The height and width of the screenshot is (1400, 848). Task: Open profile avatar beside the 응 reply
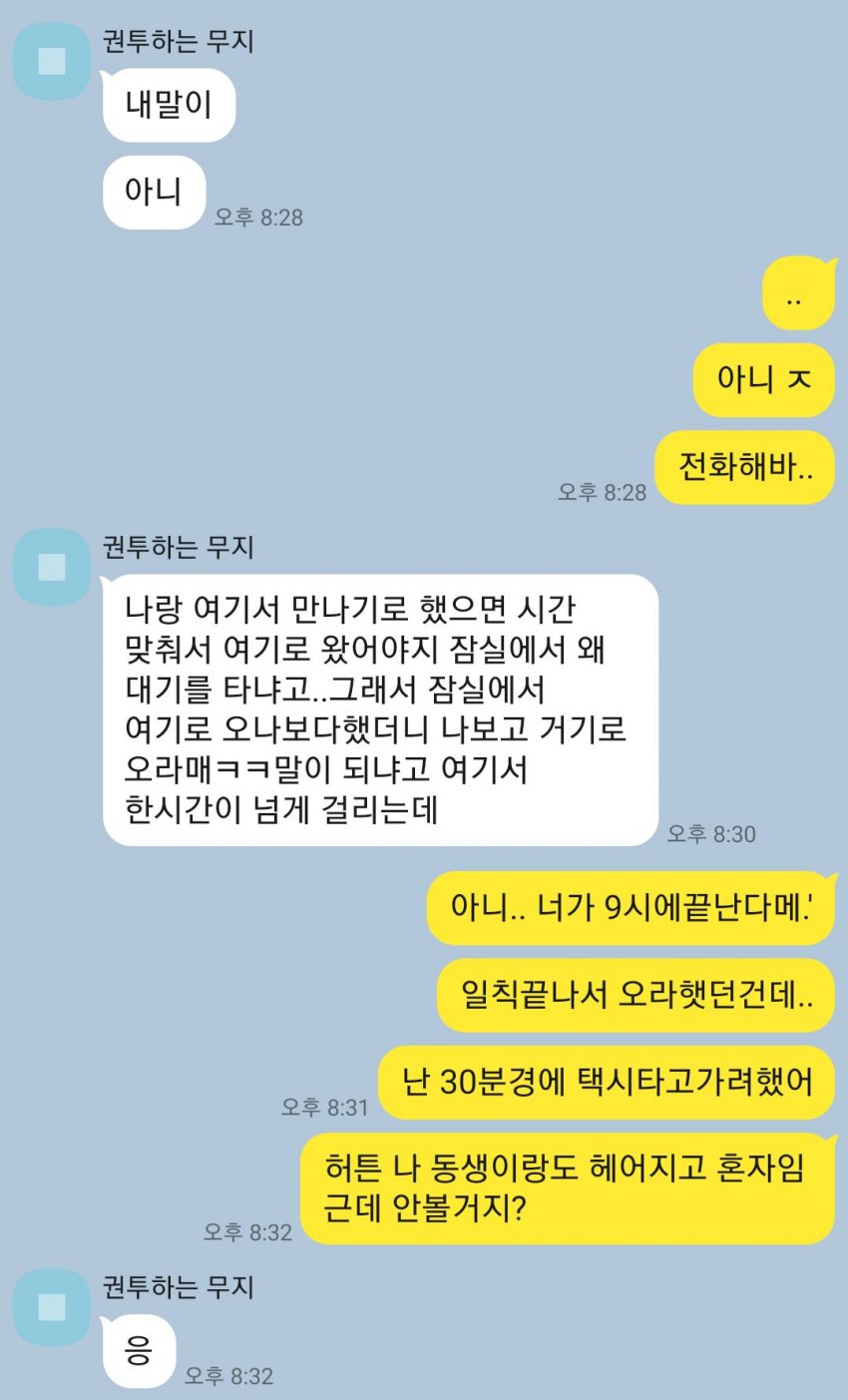pyautogui.click(x=52, y=1307)
